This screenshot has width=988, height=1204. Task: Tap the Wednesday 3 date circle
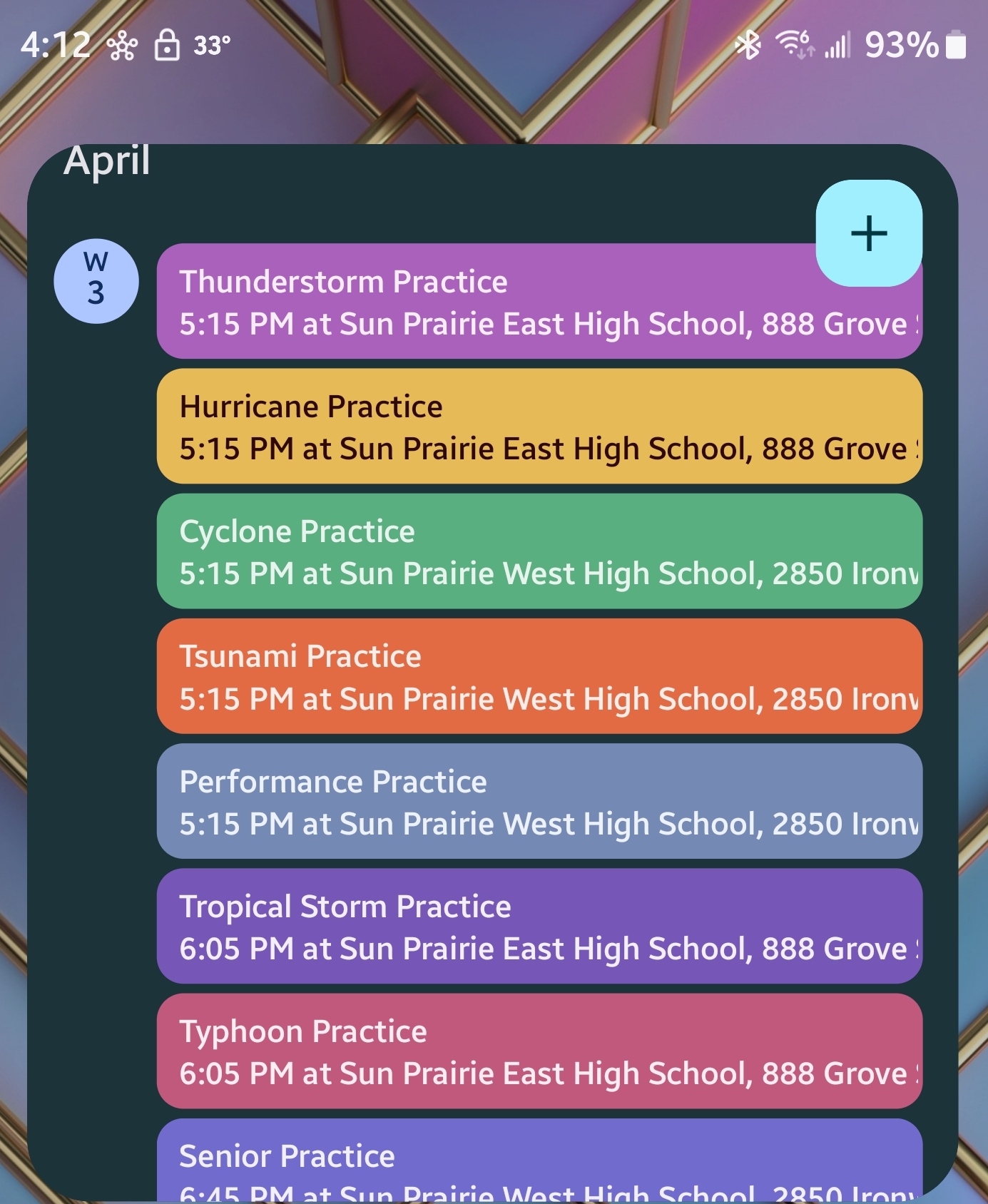[96, 281]
